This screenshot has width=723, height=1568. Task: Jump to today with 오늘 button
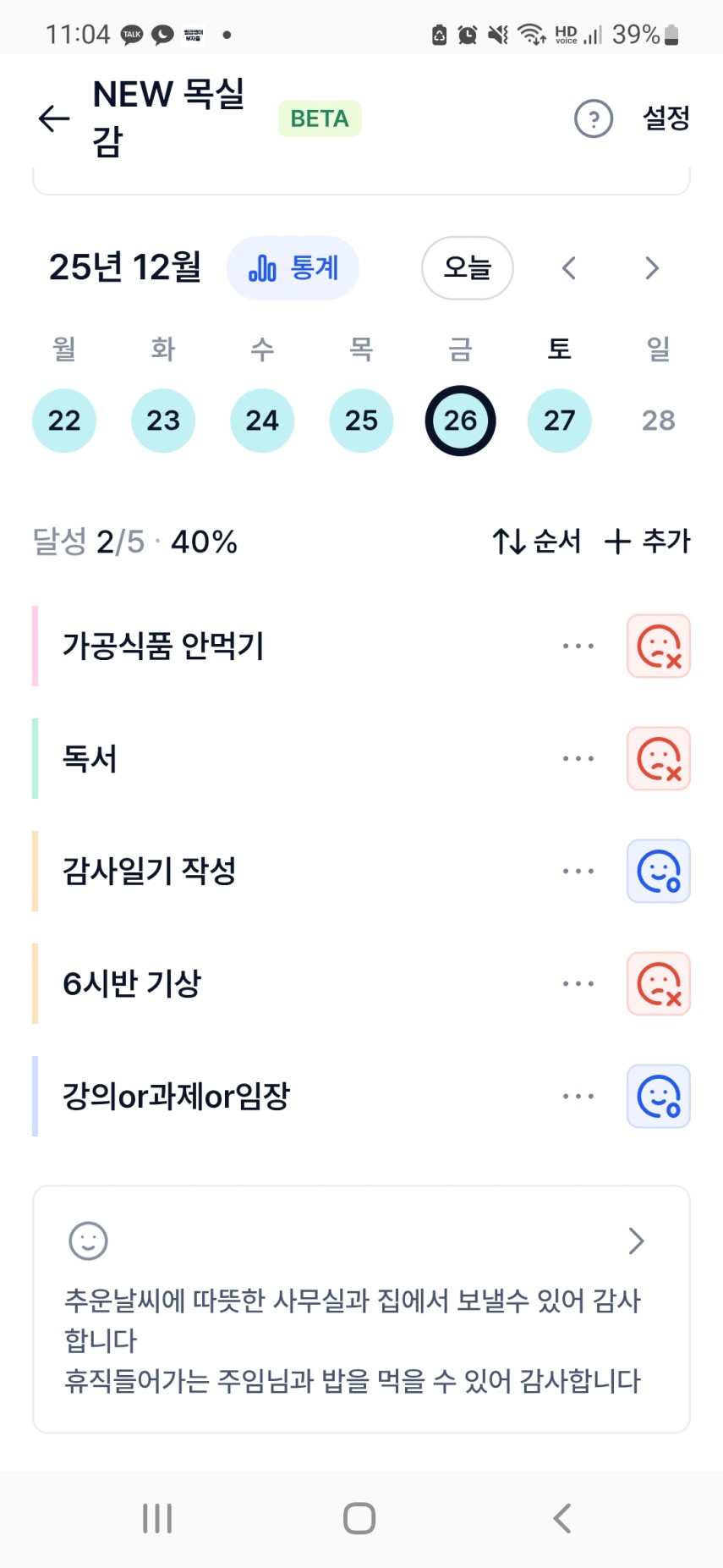click(x=467, y=268)
